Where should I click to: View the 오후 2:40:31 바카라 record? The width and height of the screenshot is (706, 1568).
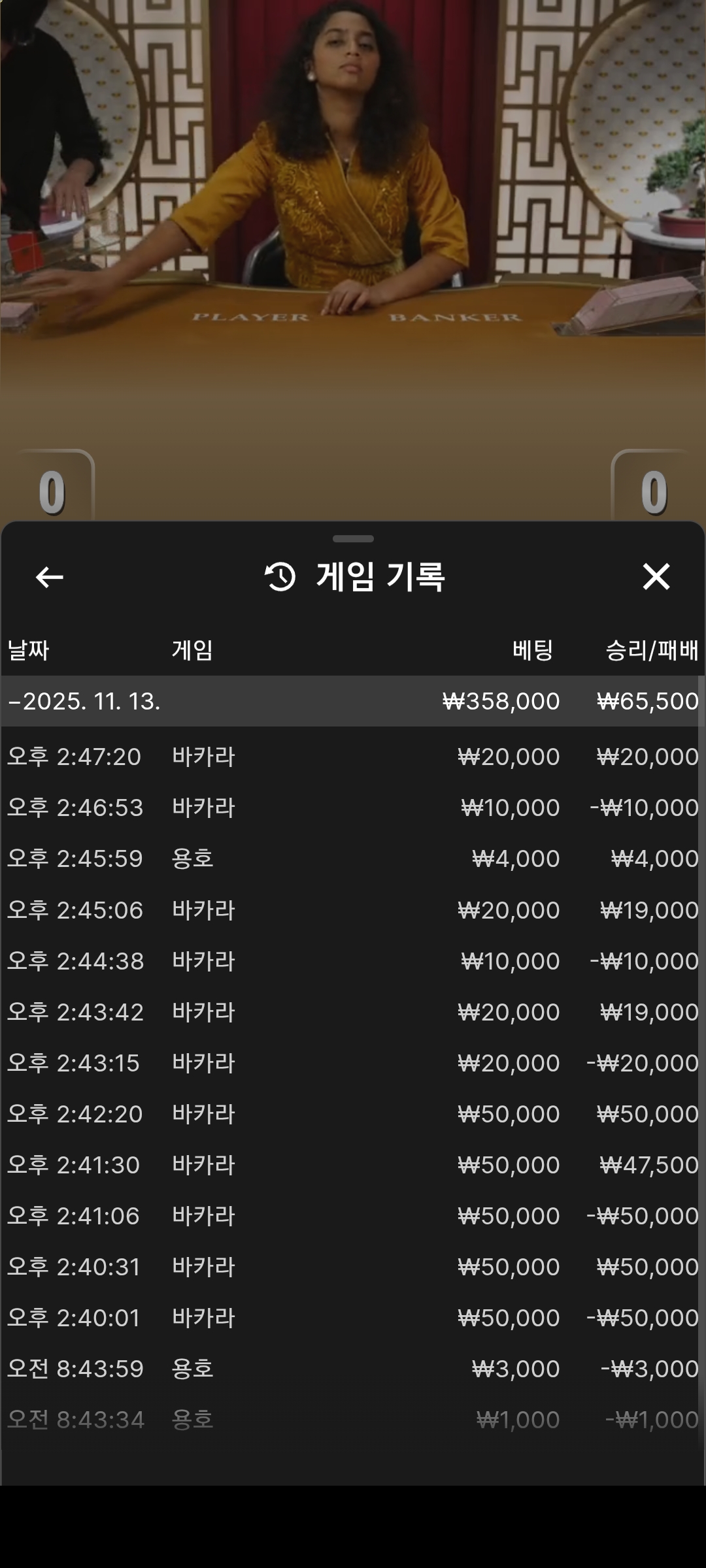(352, 1267)
